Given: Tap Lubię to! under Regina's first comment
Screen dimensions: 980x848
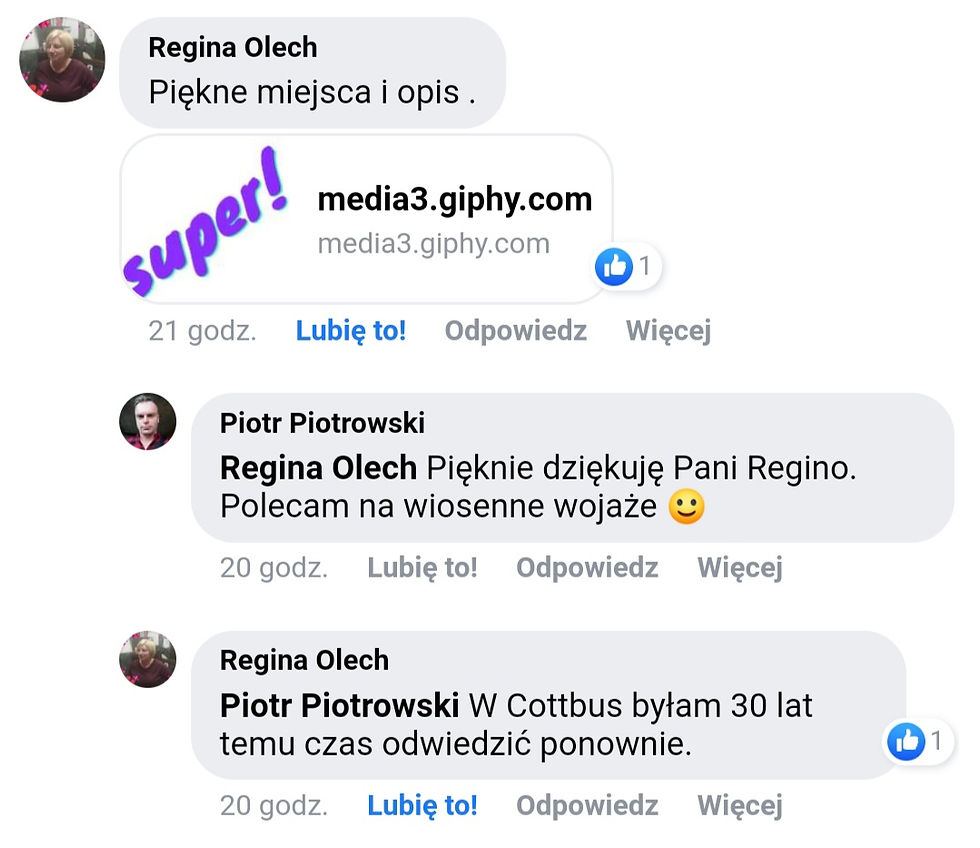Looking at the screenshot, I should pos(350,331).
